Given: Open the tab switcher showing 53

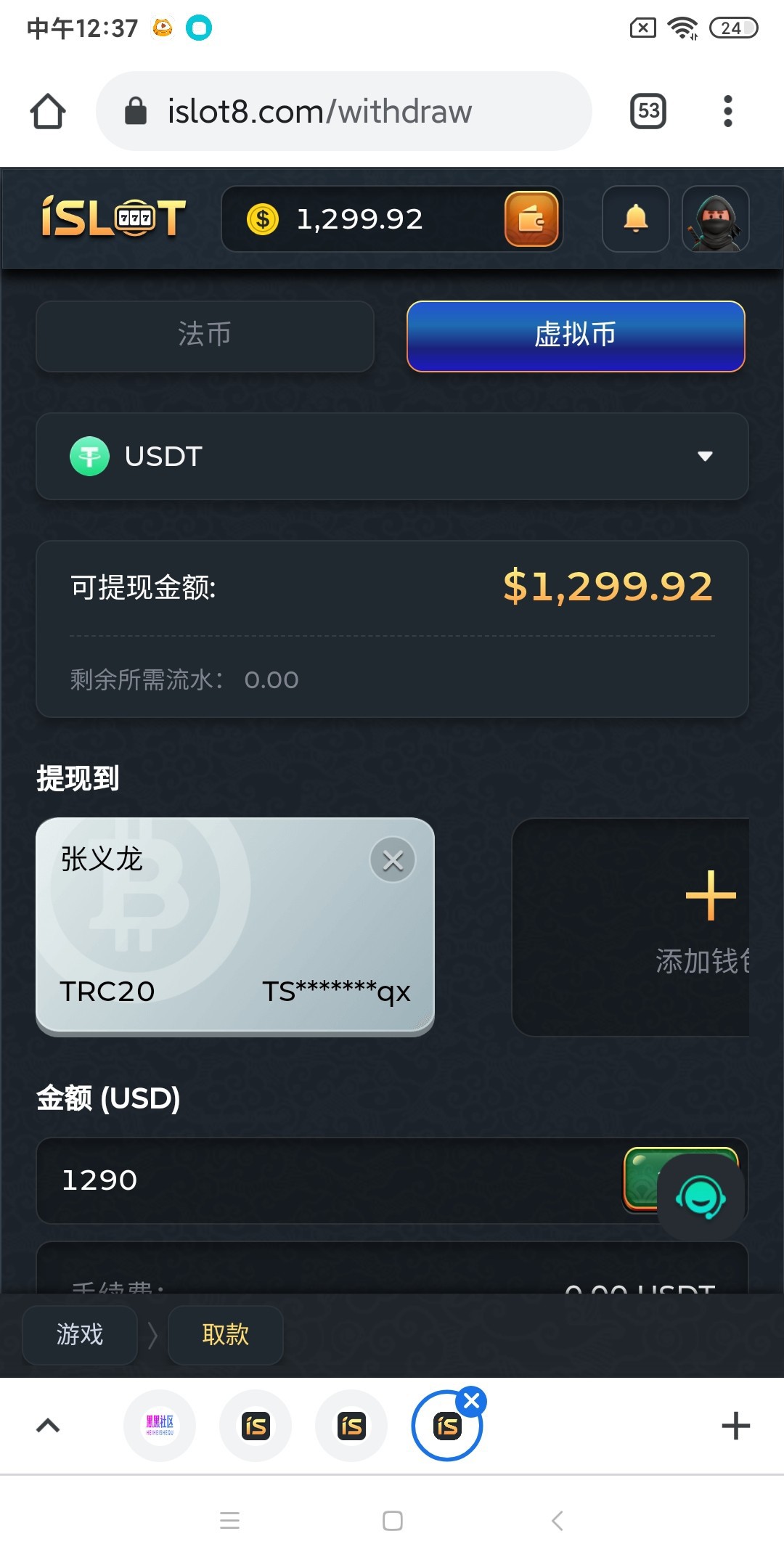Looking at the screenshot, I should pyautogui.click(x=648, y=111).
